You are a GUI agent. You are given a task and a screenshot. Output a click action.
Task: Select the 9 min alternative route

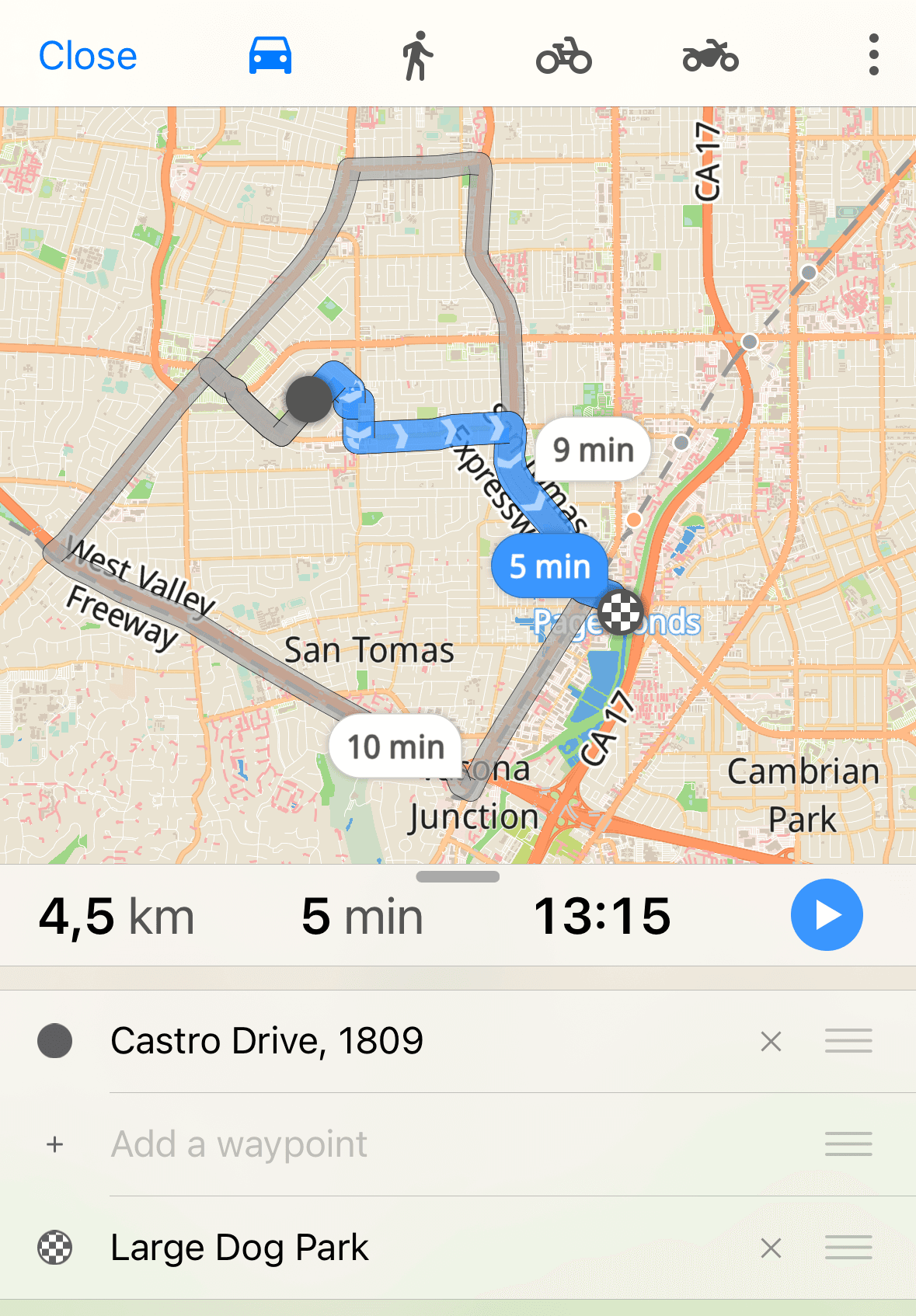(592, 449)
